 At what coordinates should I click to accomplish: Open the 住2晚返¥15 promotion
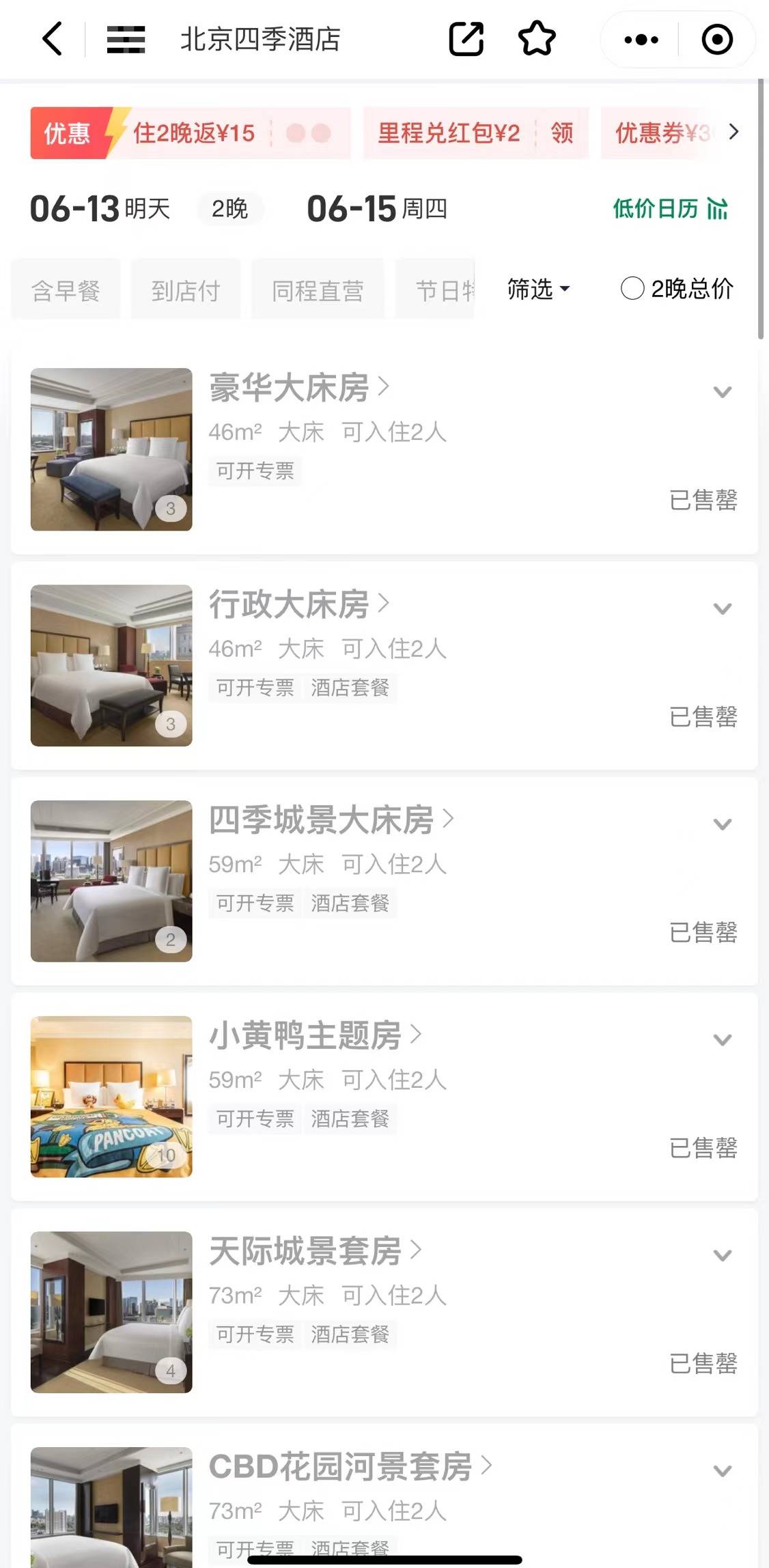[x=194, y=133]
